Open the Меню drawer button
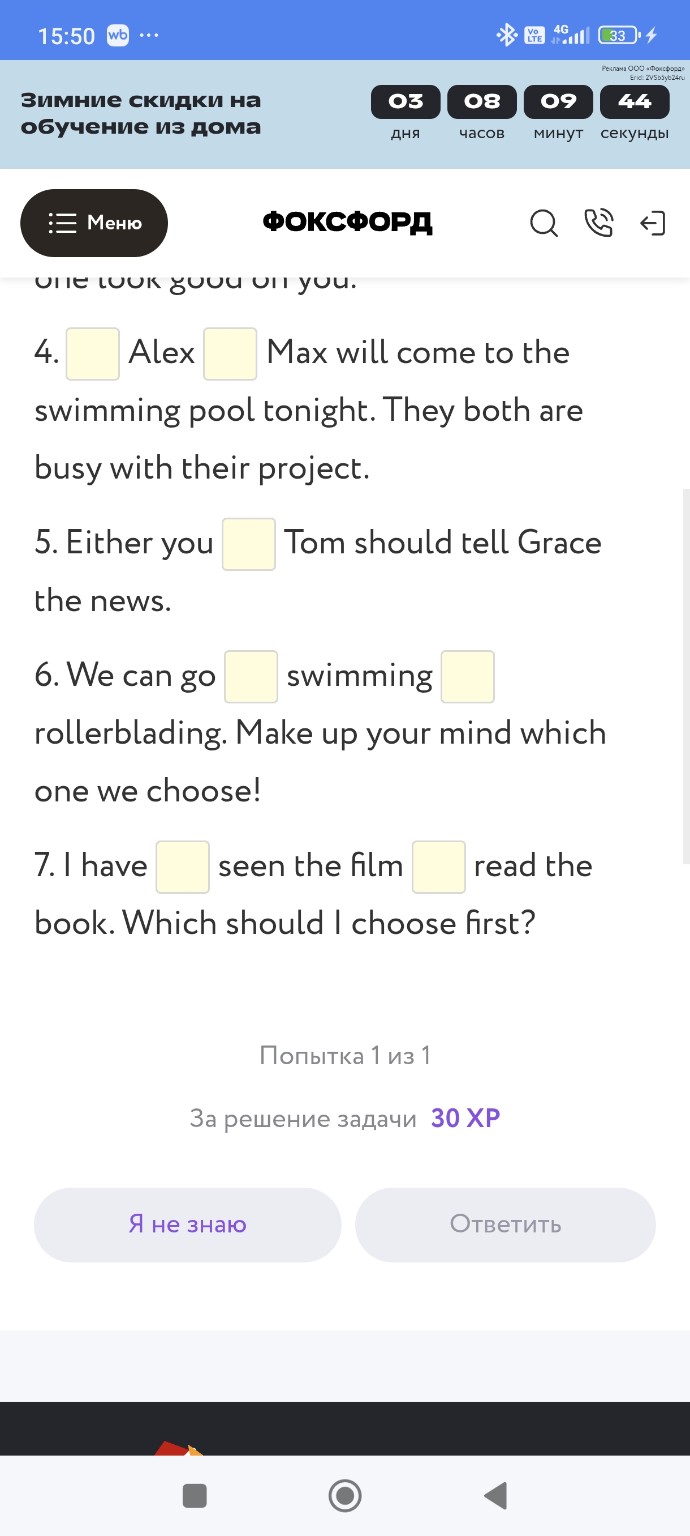The image size is (690, 1536). (x=94, y=223)
